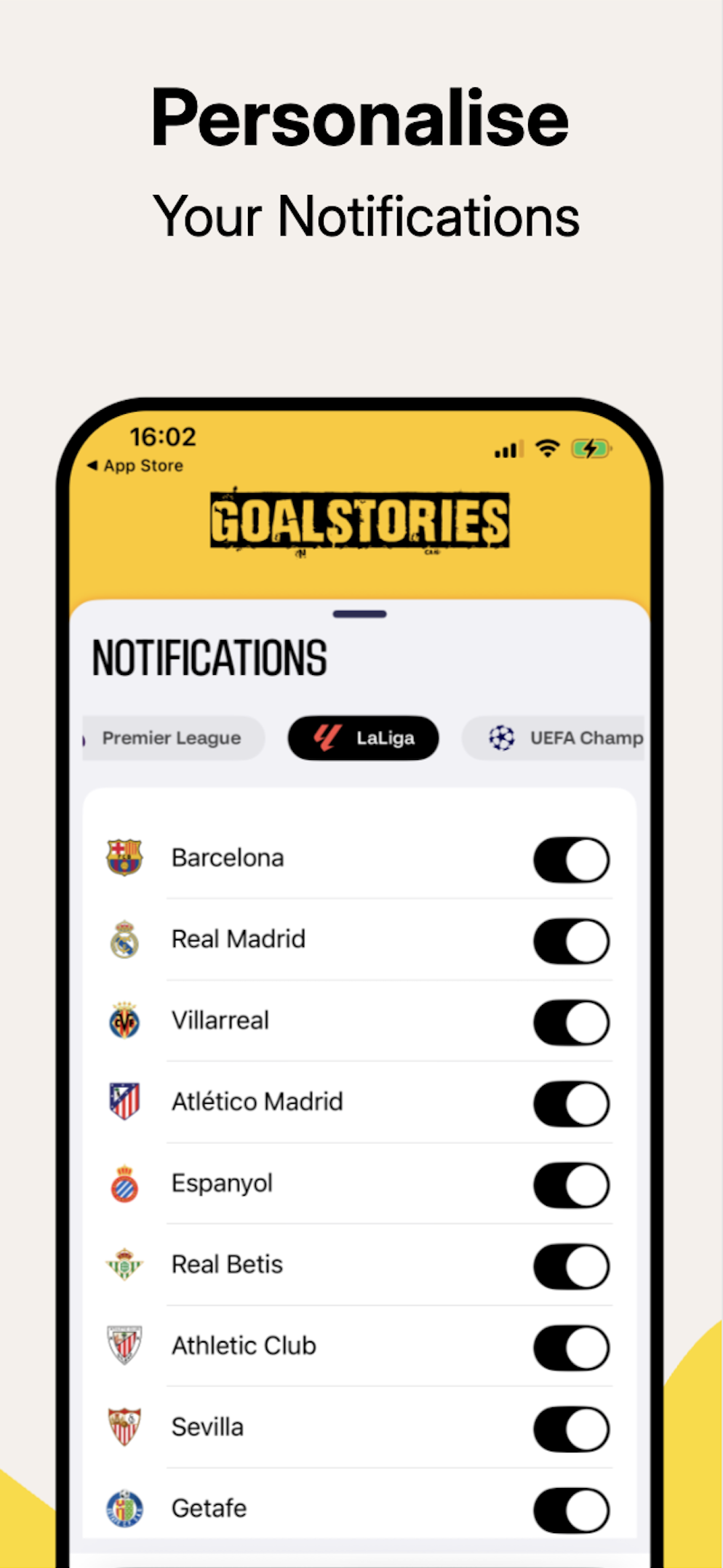
Task: Tap the App Store back link
Action: coord(135,465)
